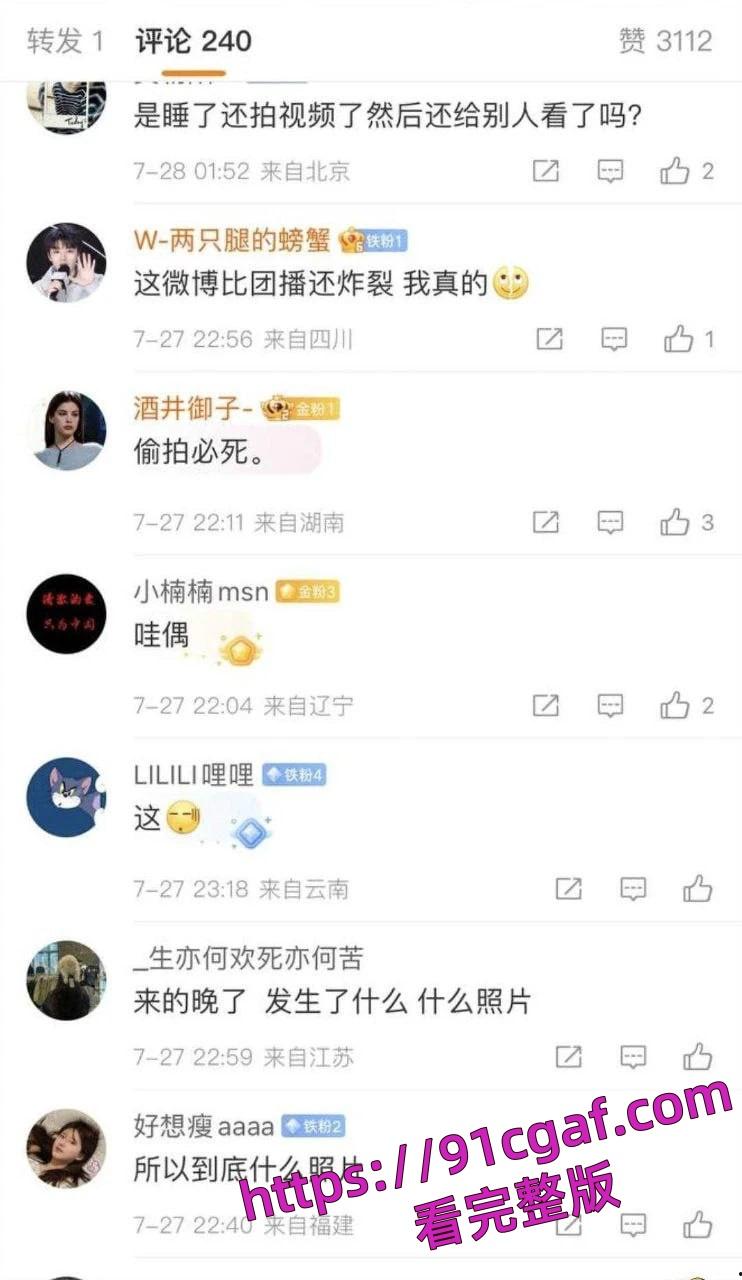Like W-两只腿的螃蟹's comment about 团播

click(683, 338)
